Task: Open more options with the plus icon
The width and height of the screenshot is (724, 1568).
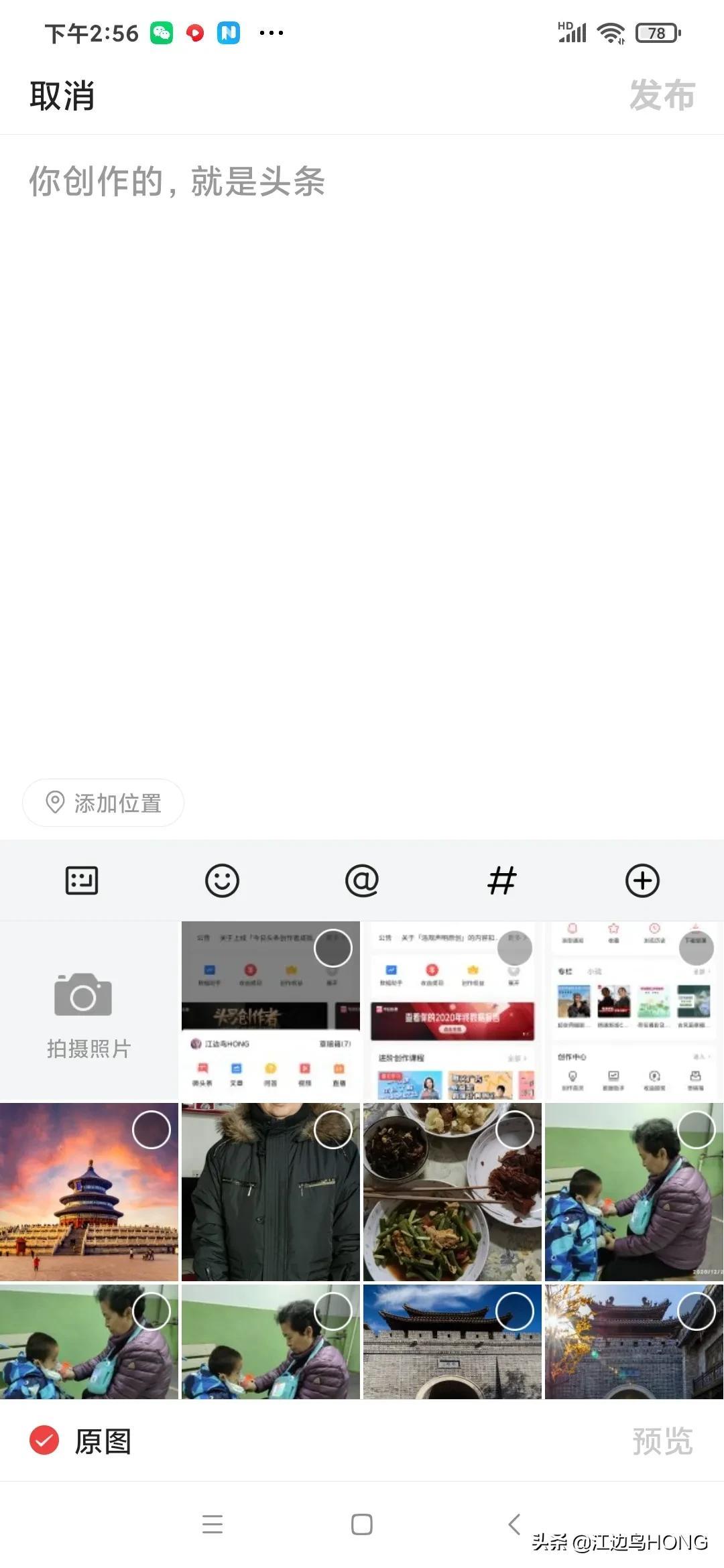Action: 642,880
